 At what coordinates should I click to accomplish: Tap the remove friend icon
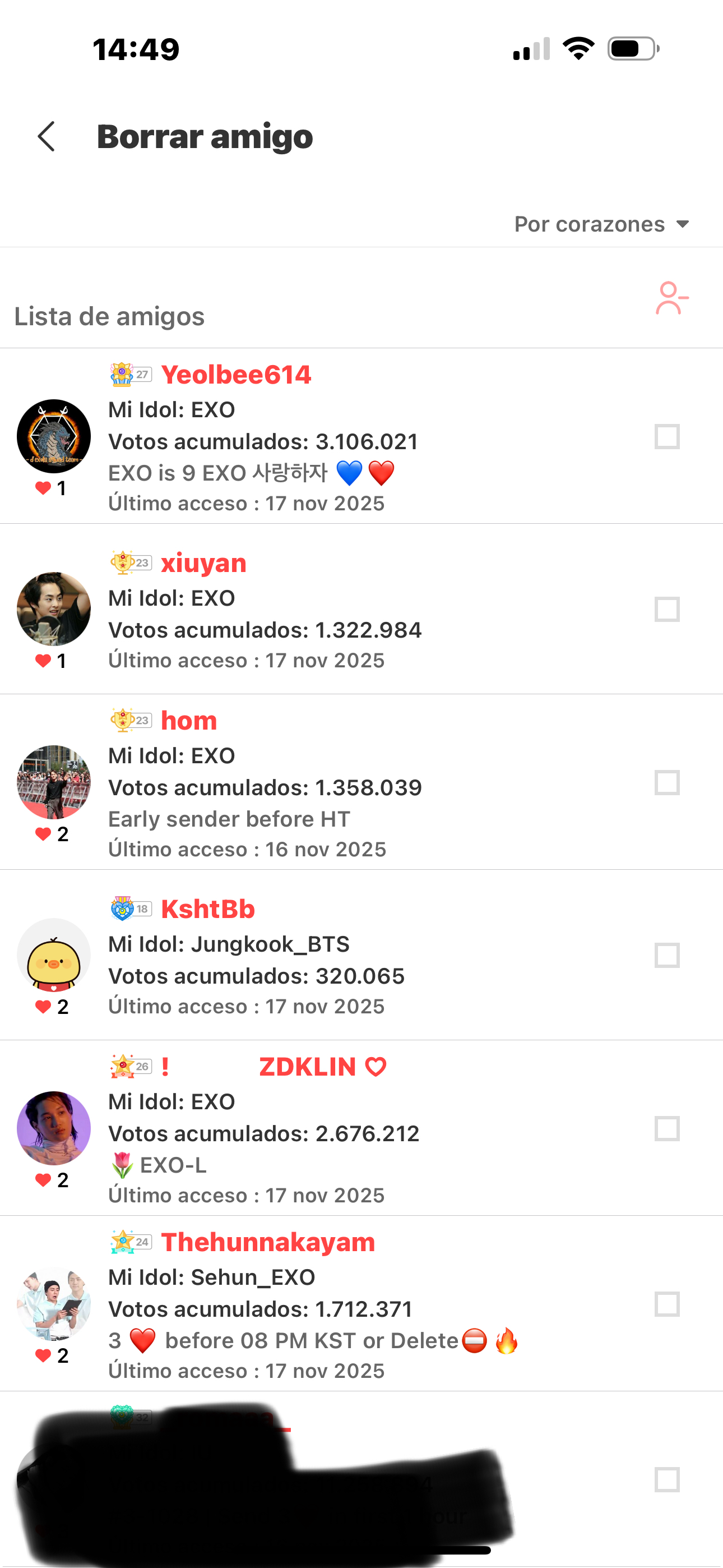coord(671,298)
